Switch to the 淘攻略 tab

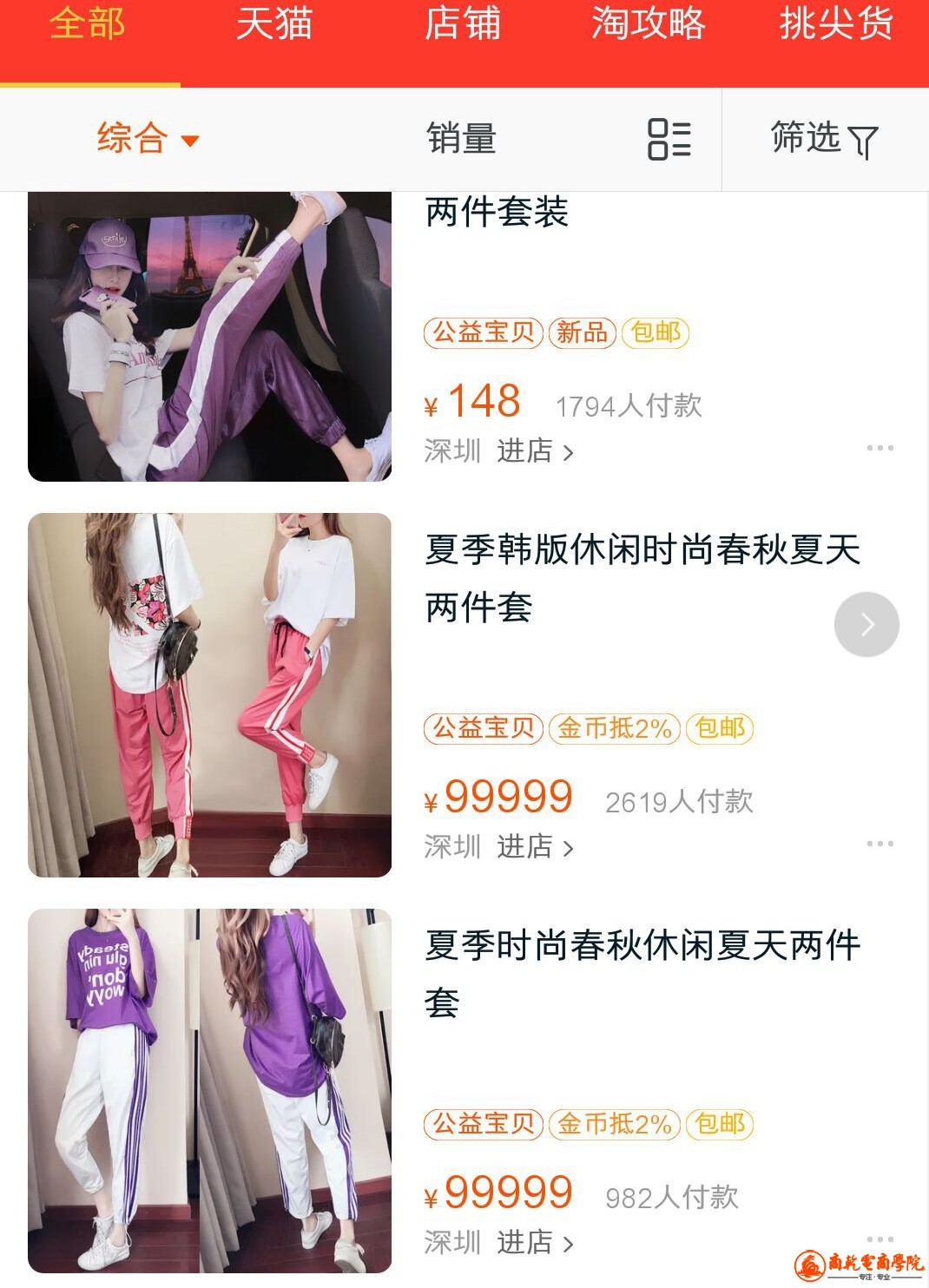[649, 24]
